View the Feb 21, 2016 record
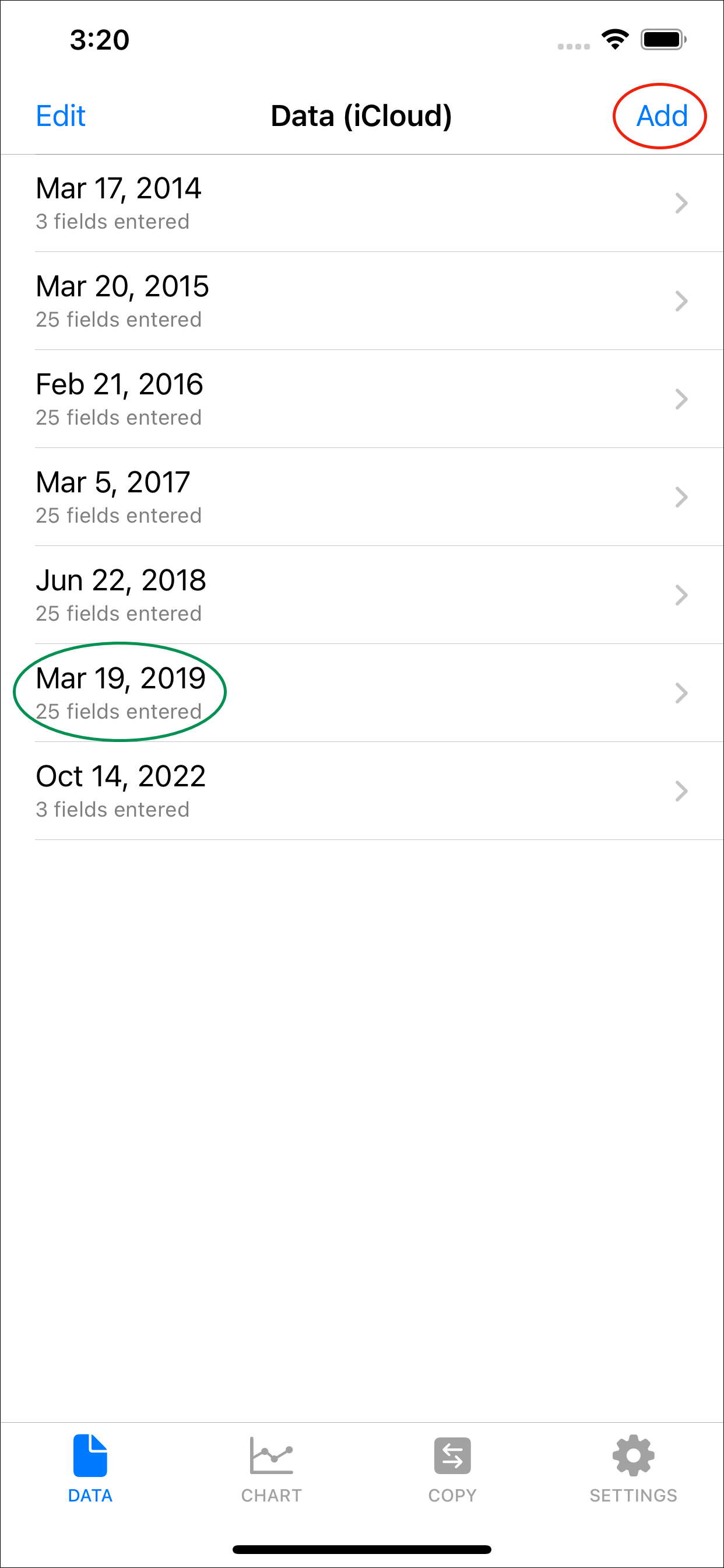Screen dimensions: 724x1568 point(362,400)
